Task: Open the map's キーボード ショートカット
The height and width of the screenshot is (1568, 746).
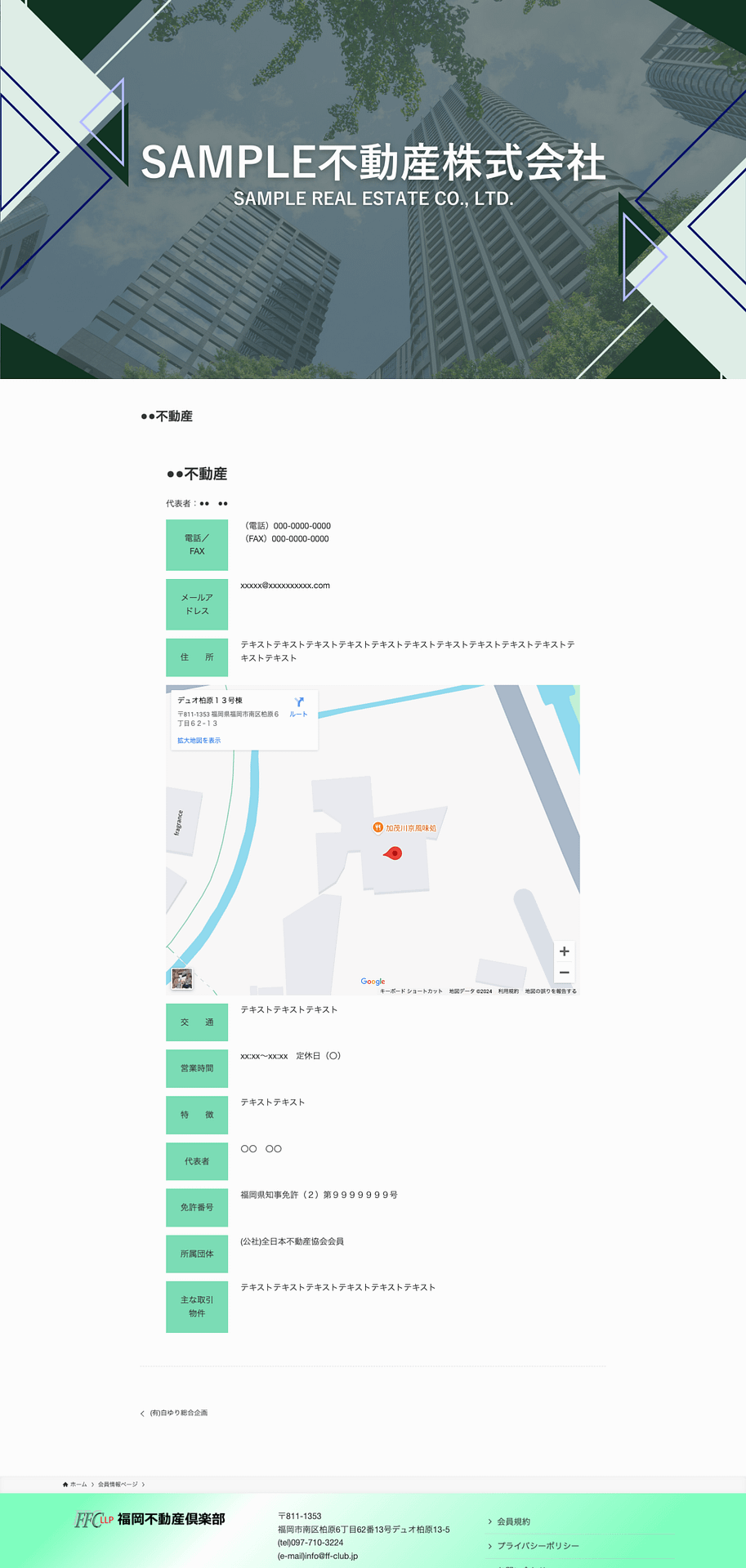Action: tap(411, 991)
